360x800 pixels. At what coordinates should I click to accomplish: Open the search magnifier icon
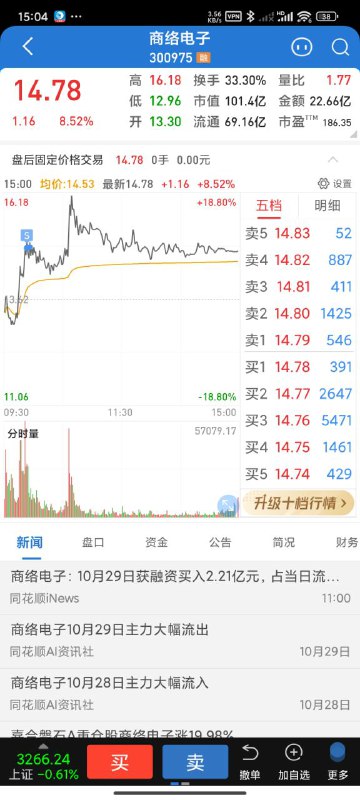pos(340,47)
